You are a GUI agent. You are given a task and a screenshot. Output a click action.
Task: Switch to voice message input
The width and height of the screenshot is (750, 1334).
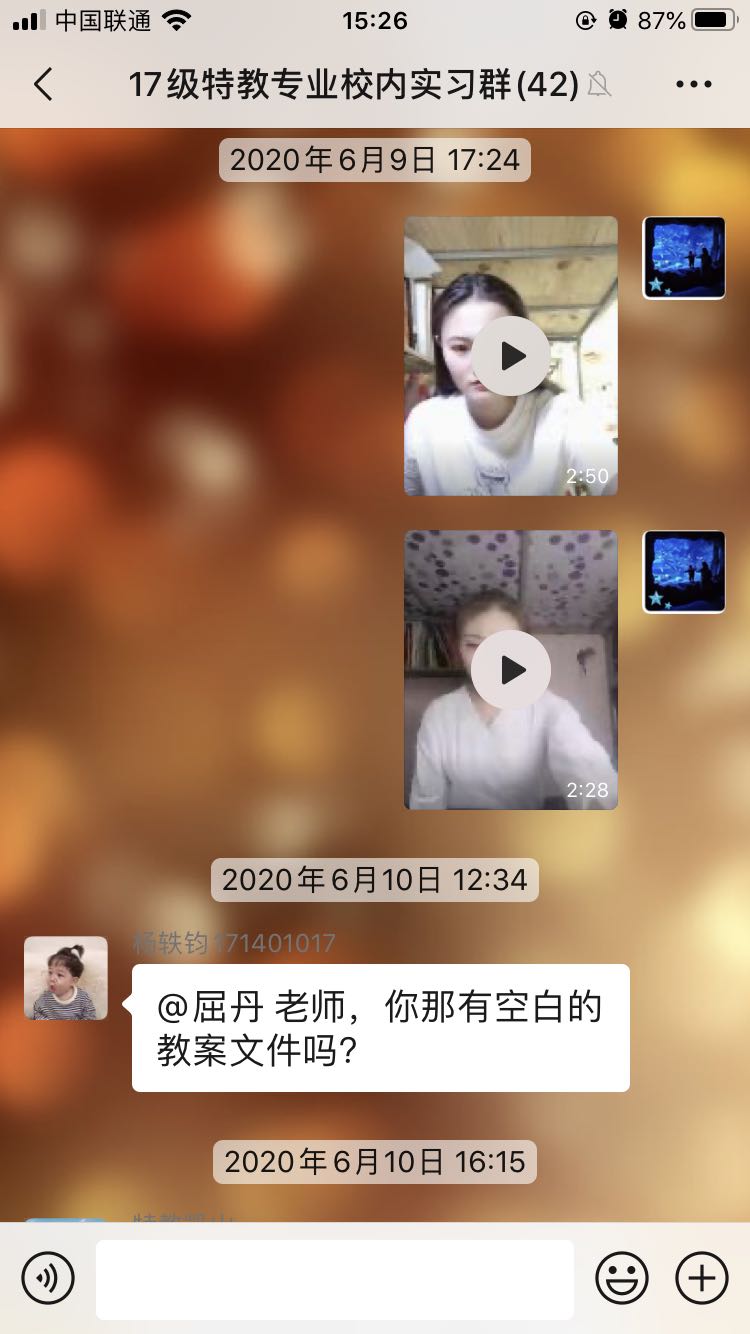[48, 1278]
